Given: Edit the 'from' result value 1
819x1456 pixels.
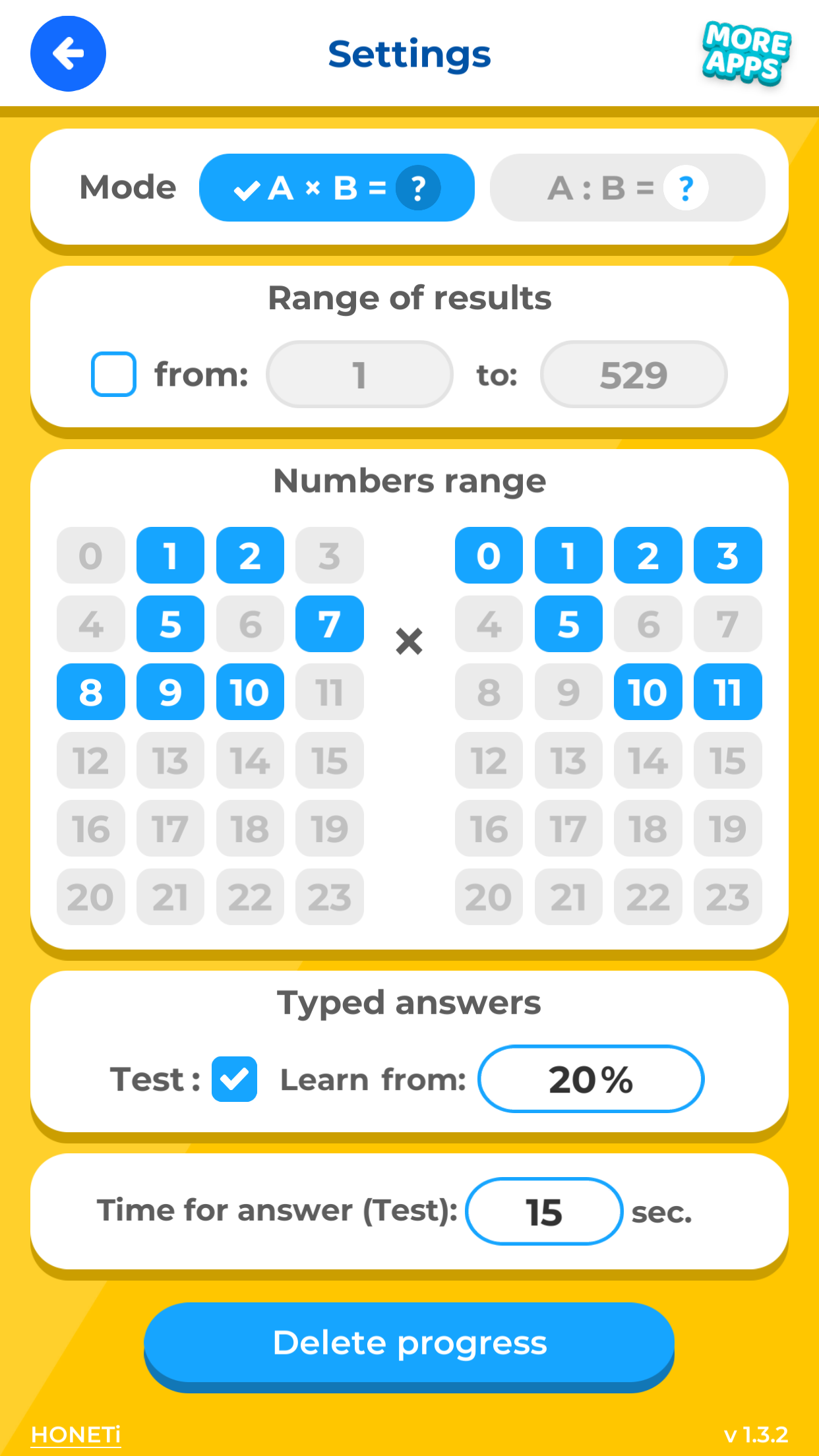Looking at the screenshot, I should coord(359,375).
